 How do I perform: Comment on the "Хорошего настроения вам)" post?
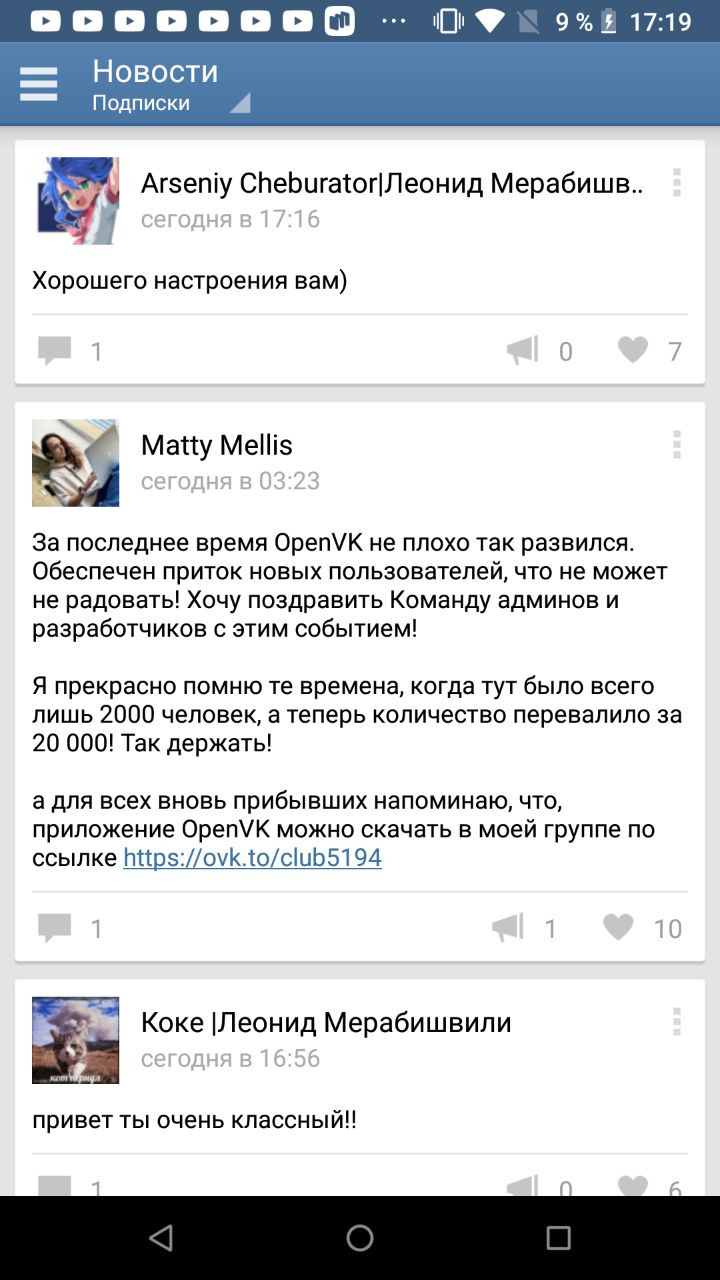(55, 351)
